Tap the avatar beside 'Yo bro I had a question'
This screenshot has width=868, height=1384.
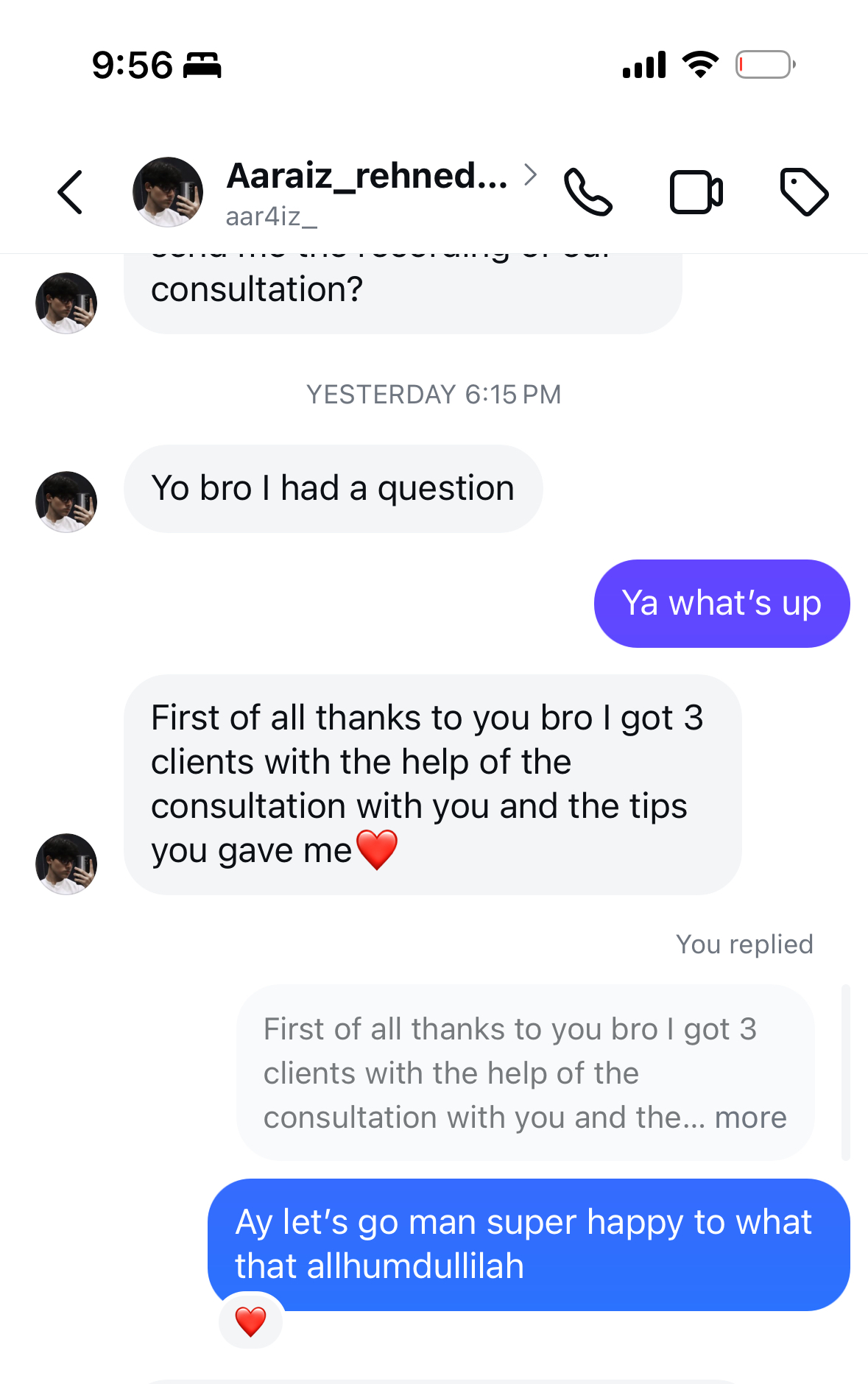click(66, 502)
